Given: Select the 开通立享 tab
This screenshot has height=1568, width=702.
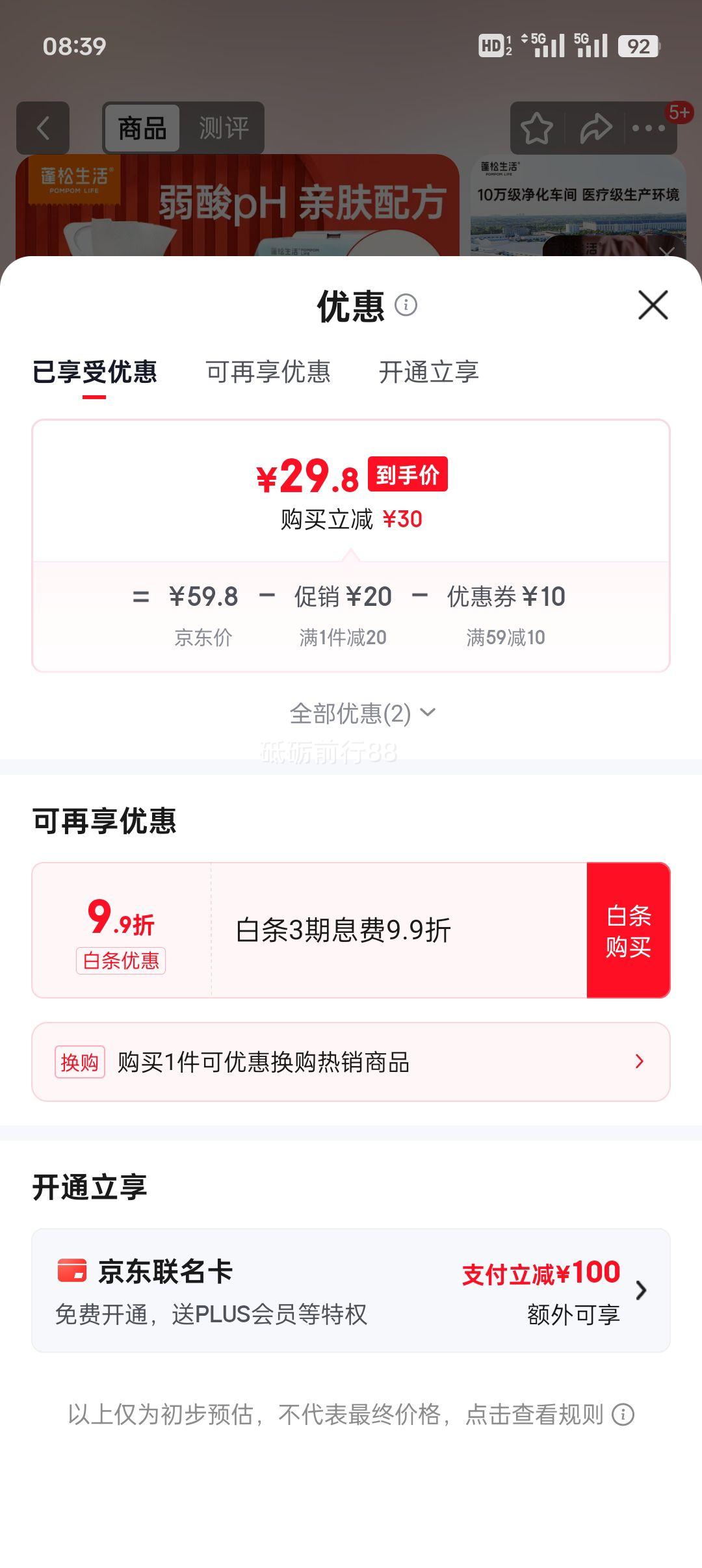Looking at the screenshot, I should tap(431, 372).
